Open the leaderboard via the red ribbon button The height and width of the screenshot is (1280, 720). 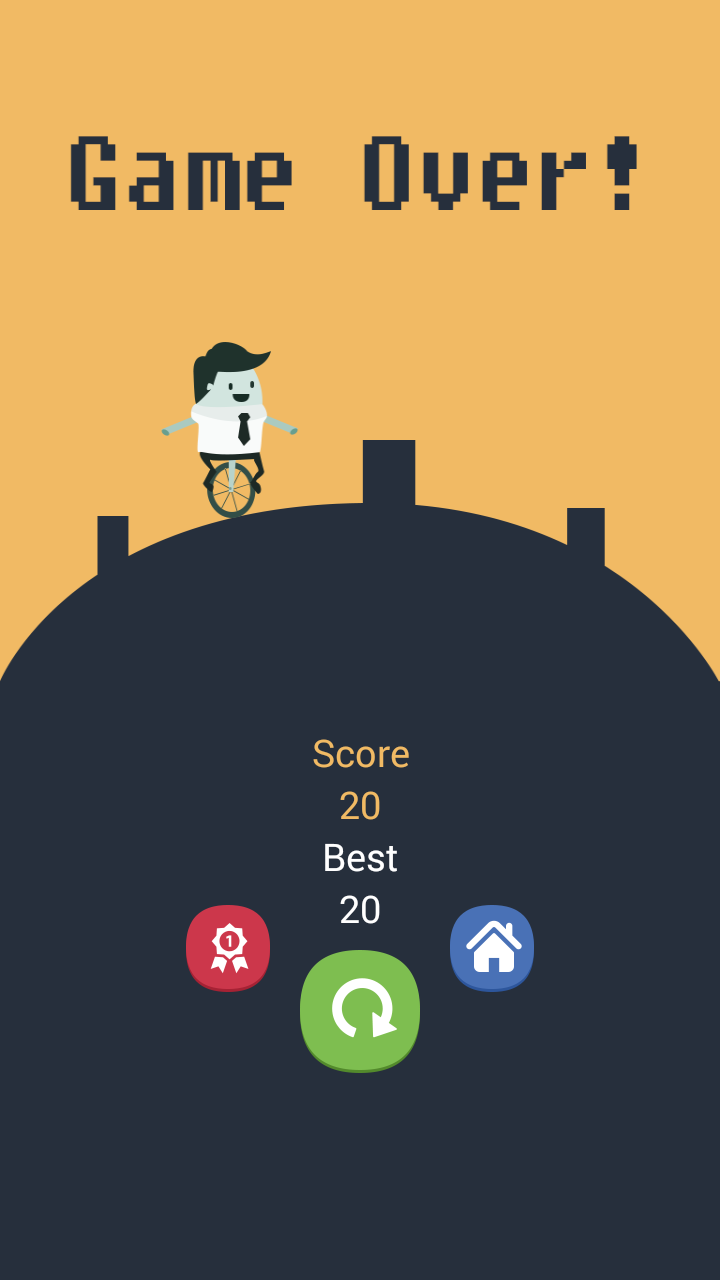pos(228,947)
